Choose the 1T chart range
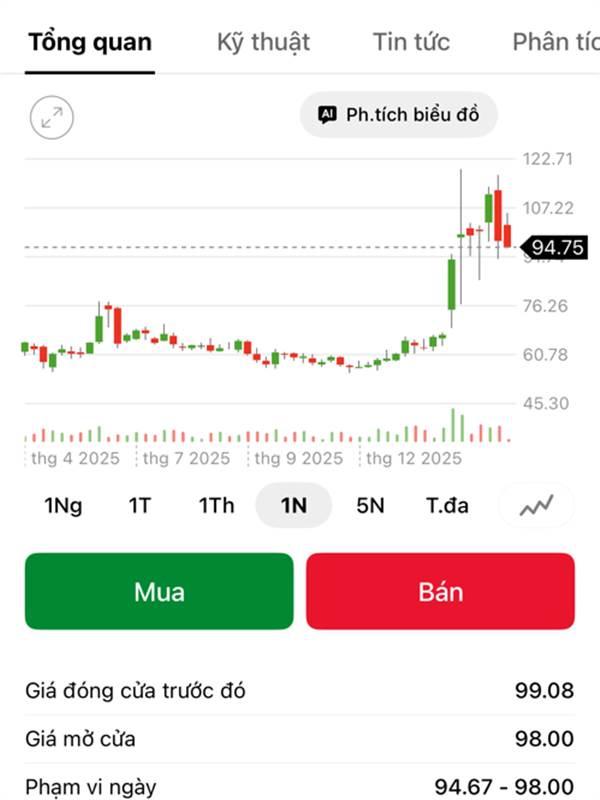The image size is (600, 800). click(x=139, y=505)
